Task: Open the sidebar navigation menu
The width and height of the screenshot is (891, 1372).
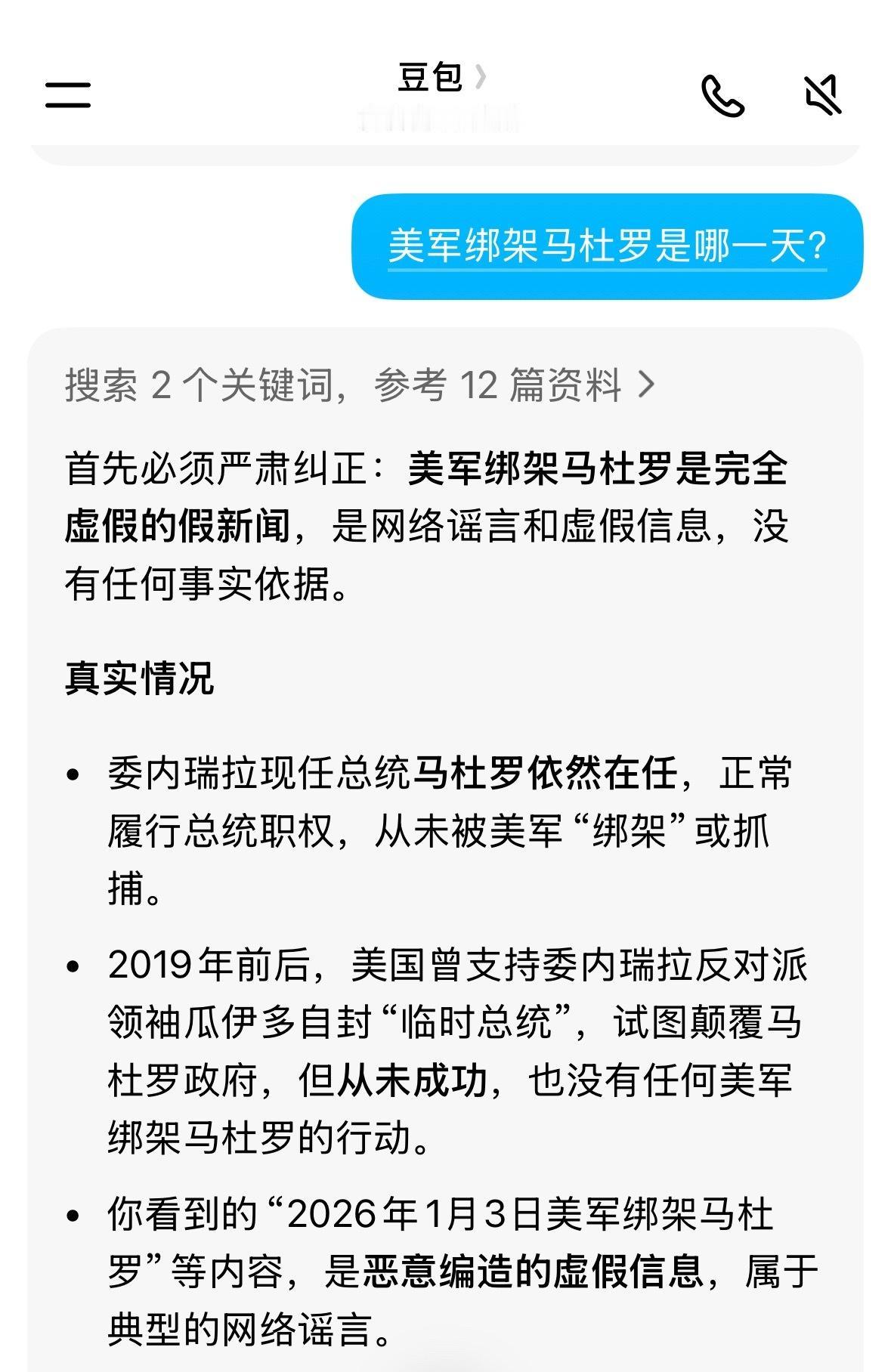Action: 69,94
